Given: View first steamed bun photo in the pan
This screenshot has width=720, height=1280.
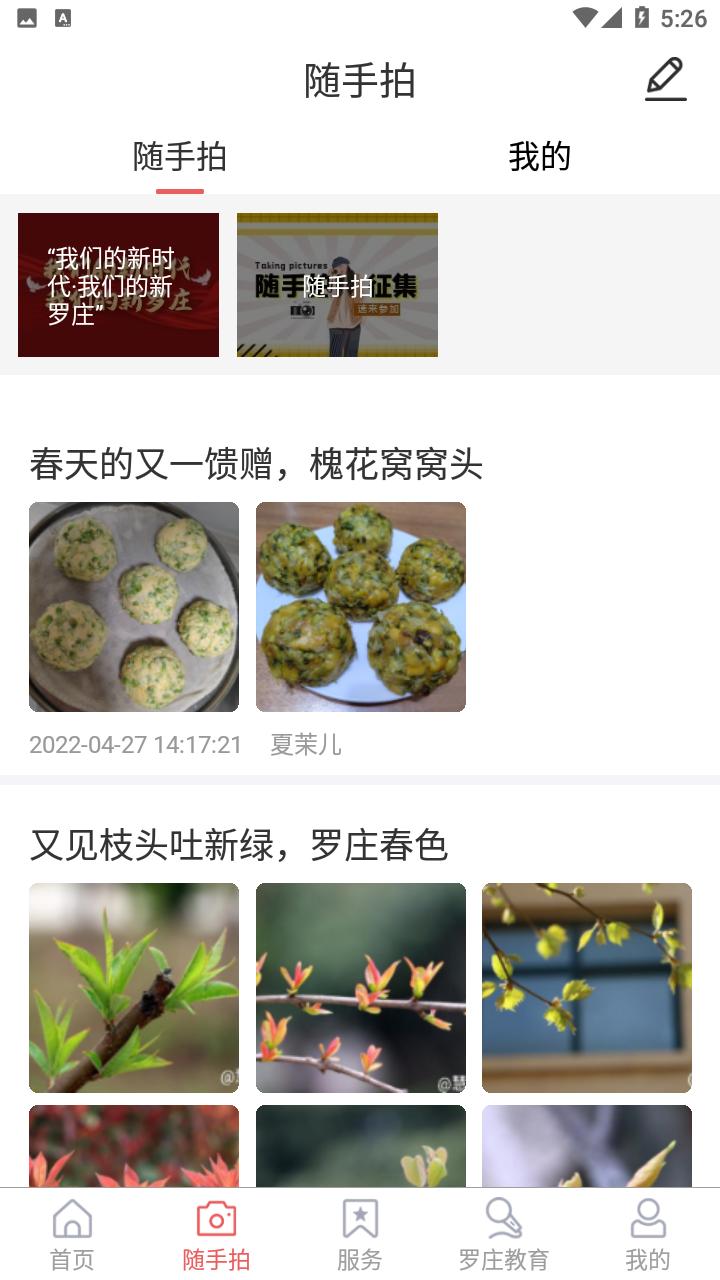Looking at the screenshot, I should pyautogui.click(x=134, y=606).
